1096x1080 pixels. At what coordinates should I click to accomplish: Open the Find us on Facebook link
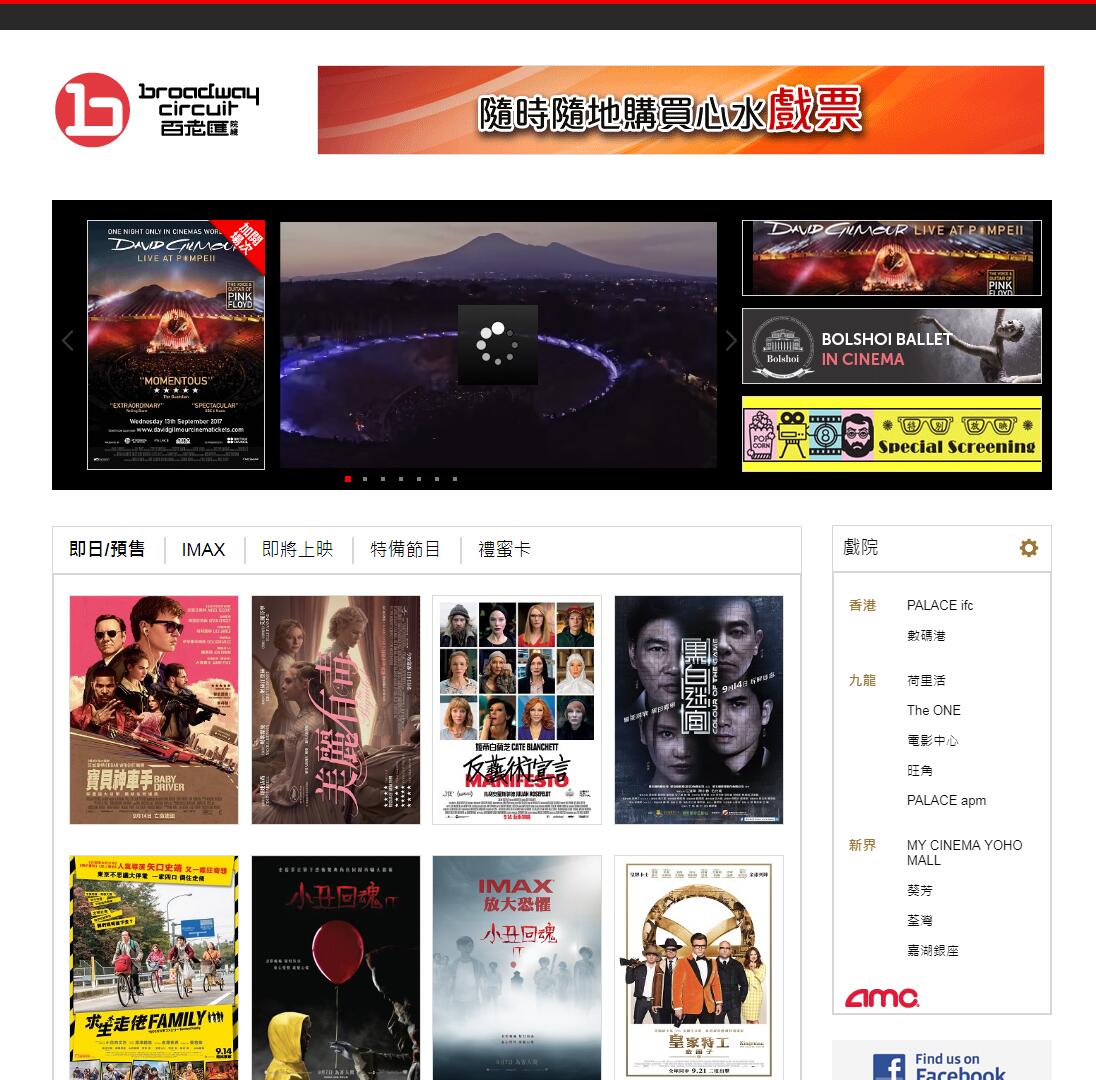[941, 1064]
